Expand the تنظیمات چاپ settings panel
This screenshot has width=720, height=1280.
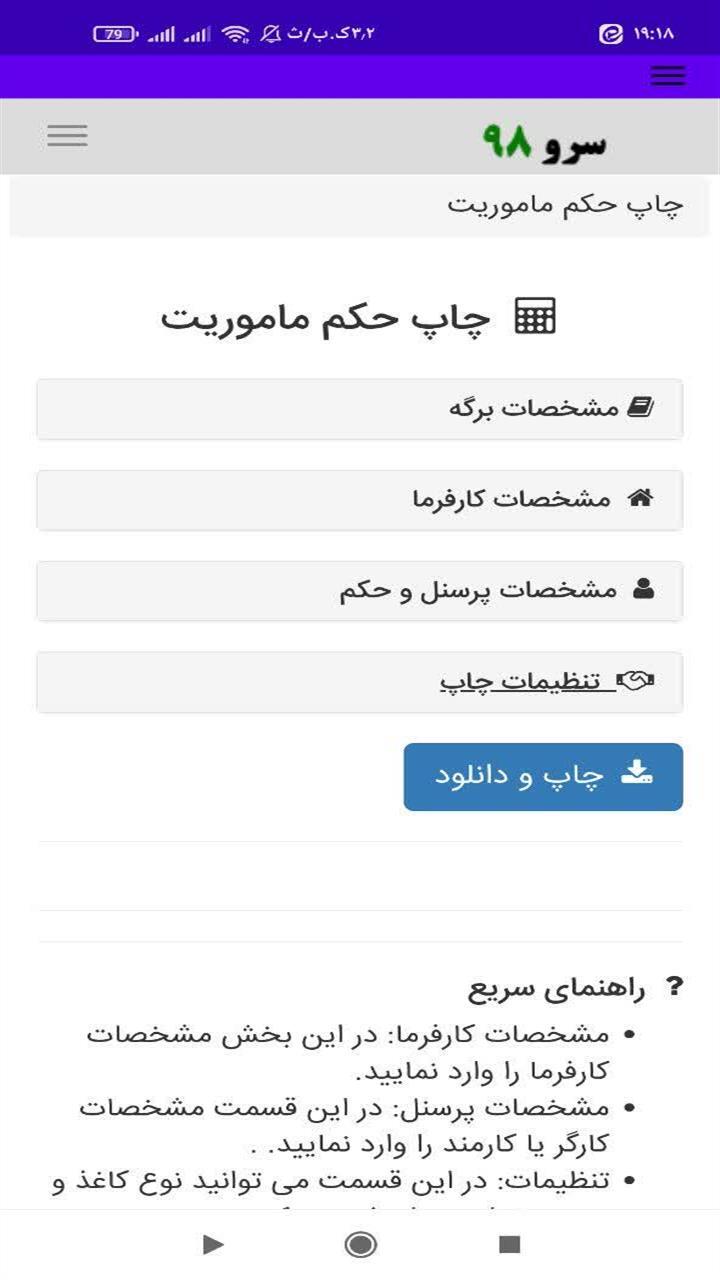[x=360, y=682]
